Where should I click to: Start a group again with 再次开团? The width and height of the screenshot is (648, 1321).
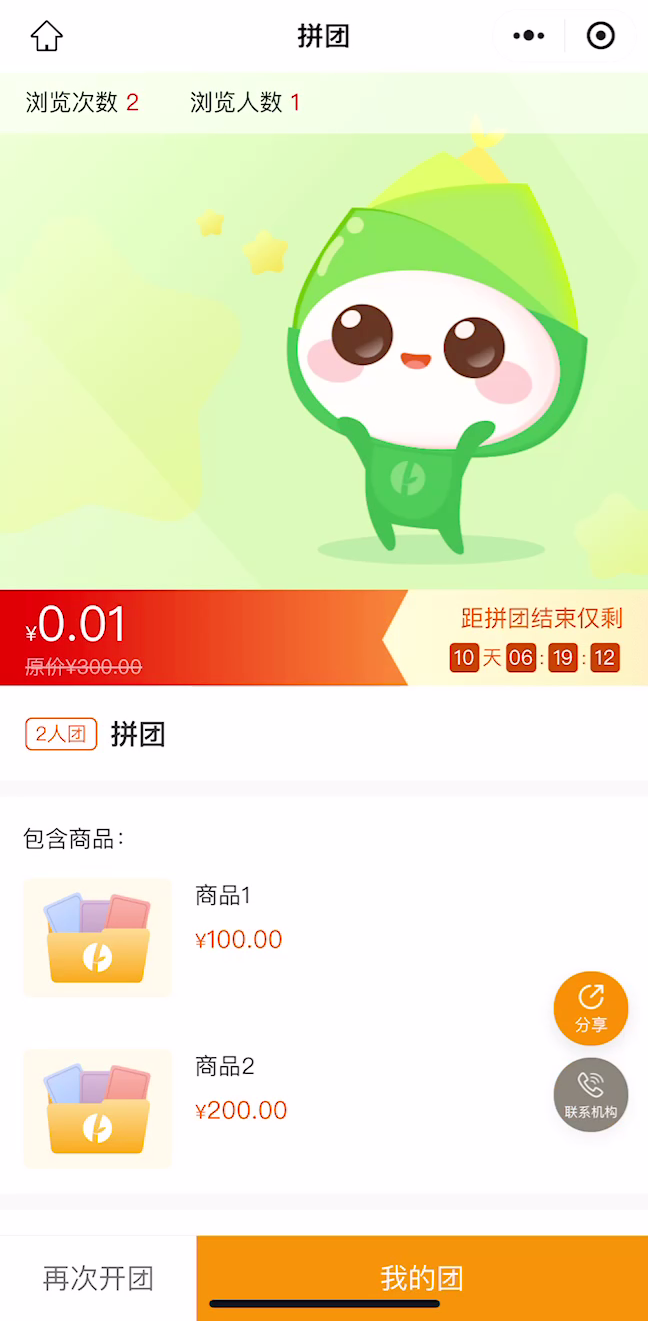click(x=98, y=1277)
